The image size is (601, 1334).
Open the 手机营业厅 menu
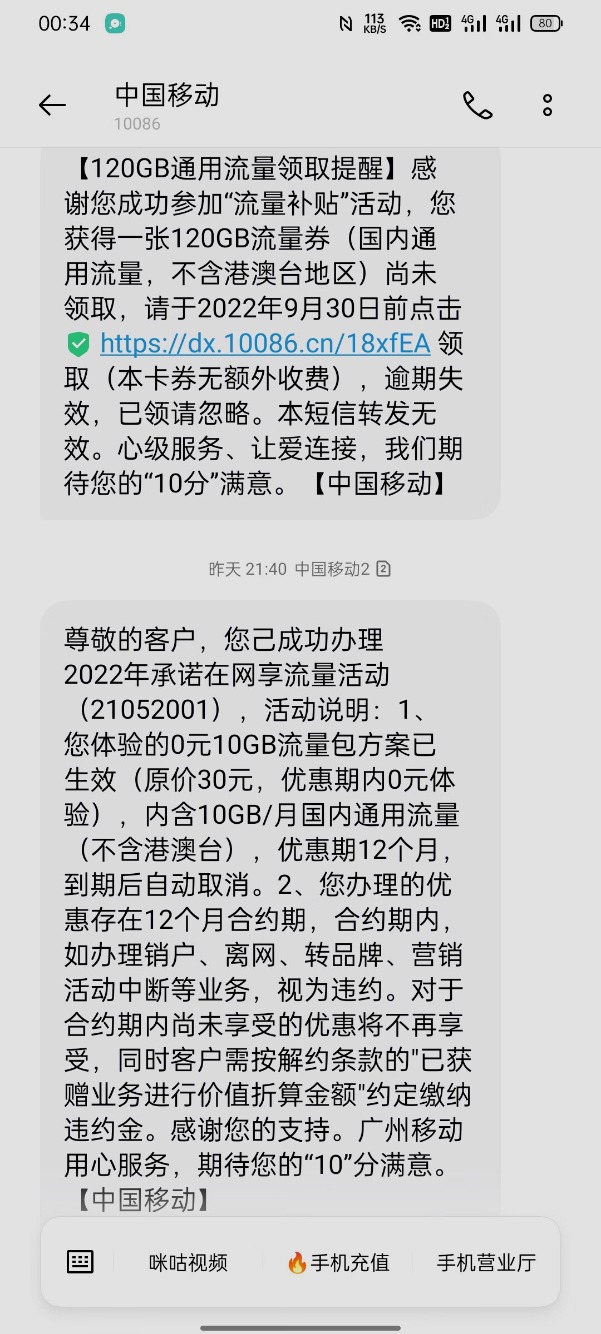coord(486,1262)
